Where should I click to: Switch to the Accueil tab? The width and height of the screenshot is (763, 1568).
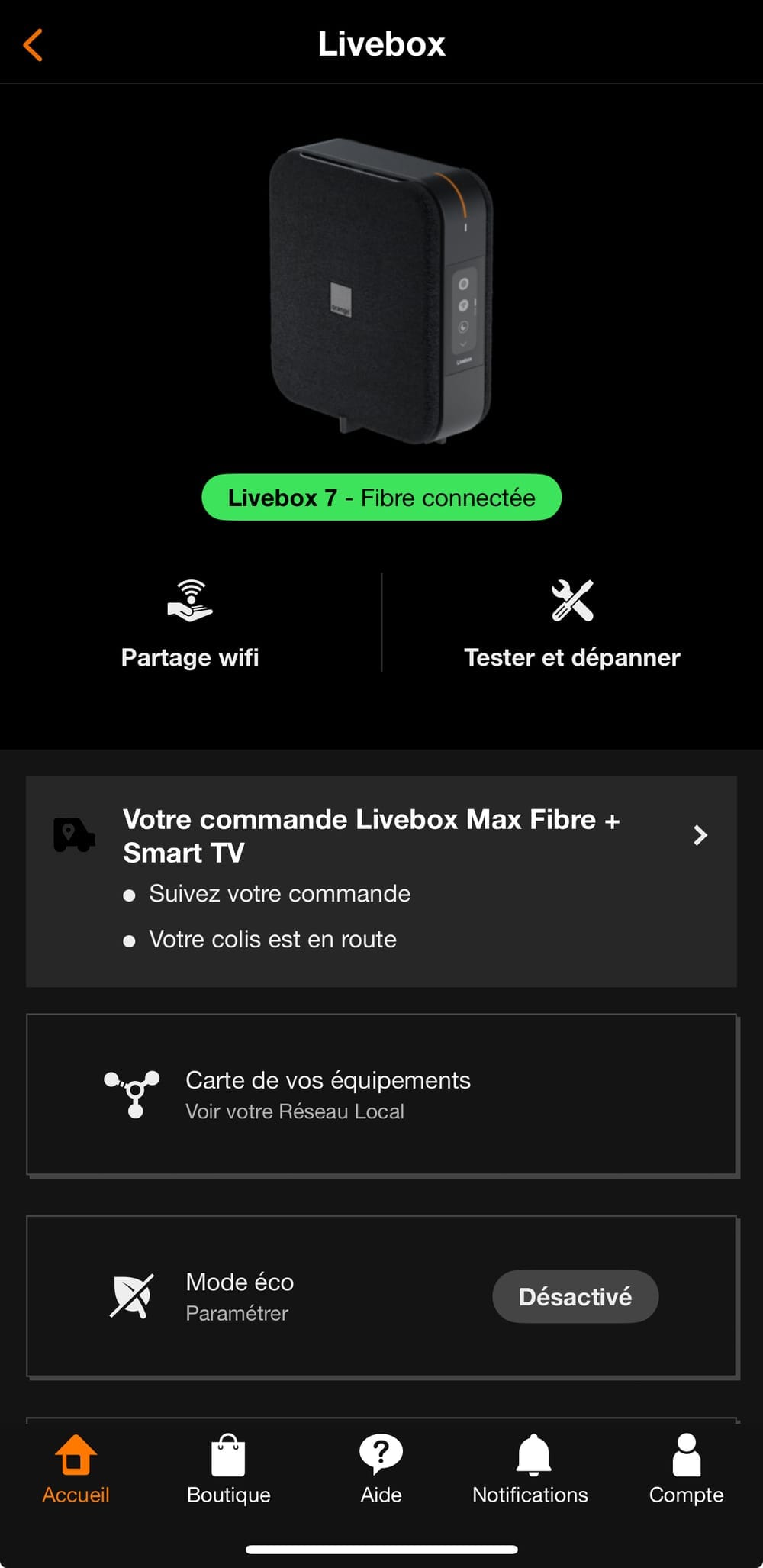pos(76,1469)
